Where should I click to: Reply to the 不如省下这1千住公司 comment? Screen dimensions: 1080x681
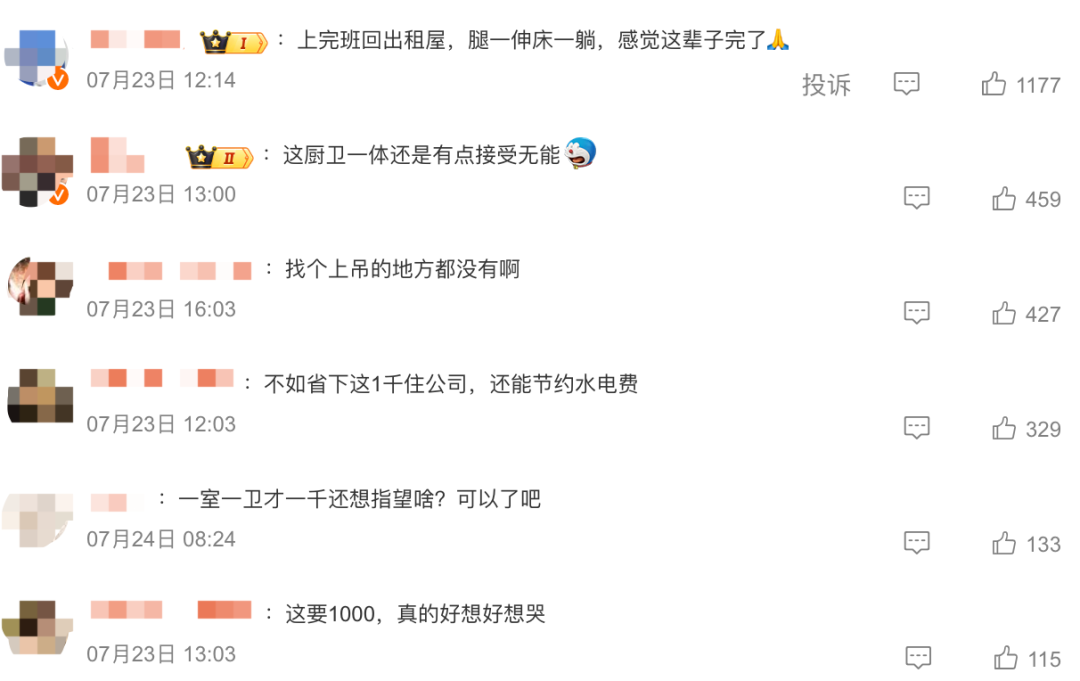click(917, 428)
